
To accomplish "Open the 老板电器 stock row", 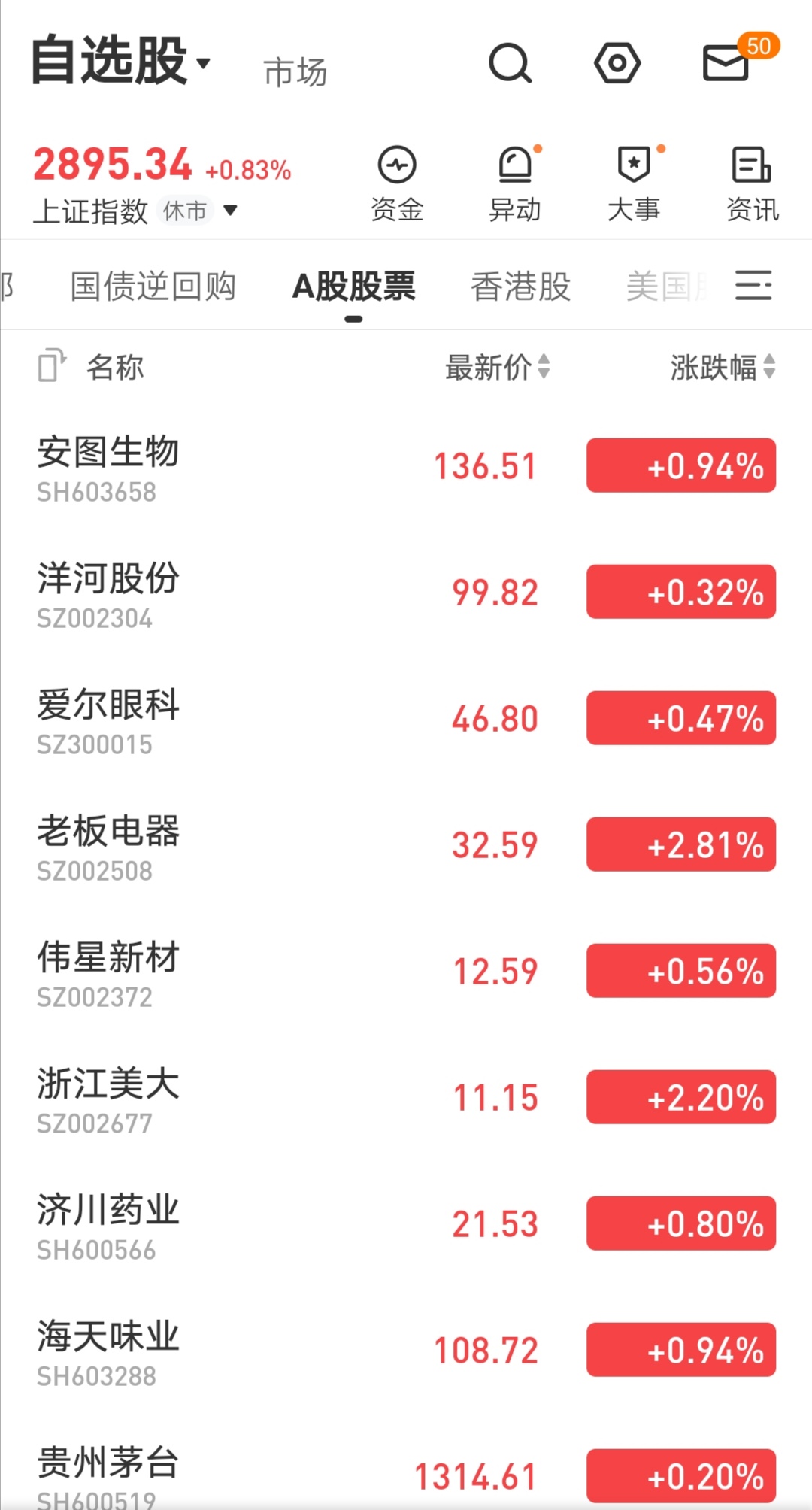I will pos(226,845).
